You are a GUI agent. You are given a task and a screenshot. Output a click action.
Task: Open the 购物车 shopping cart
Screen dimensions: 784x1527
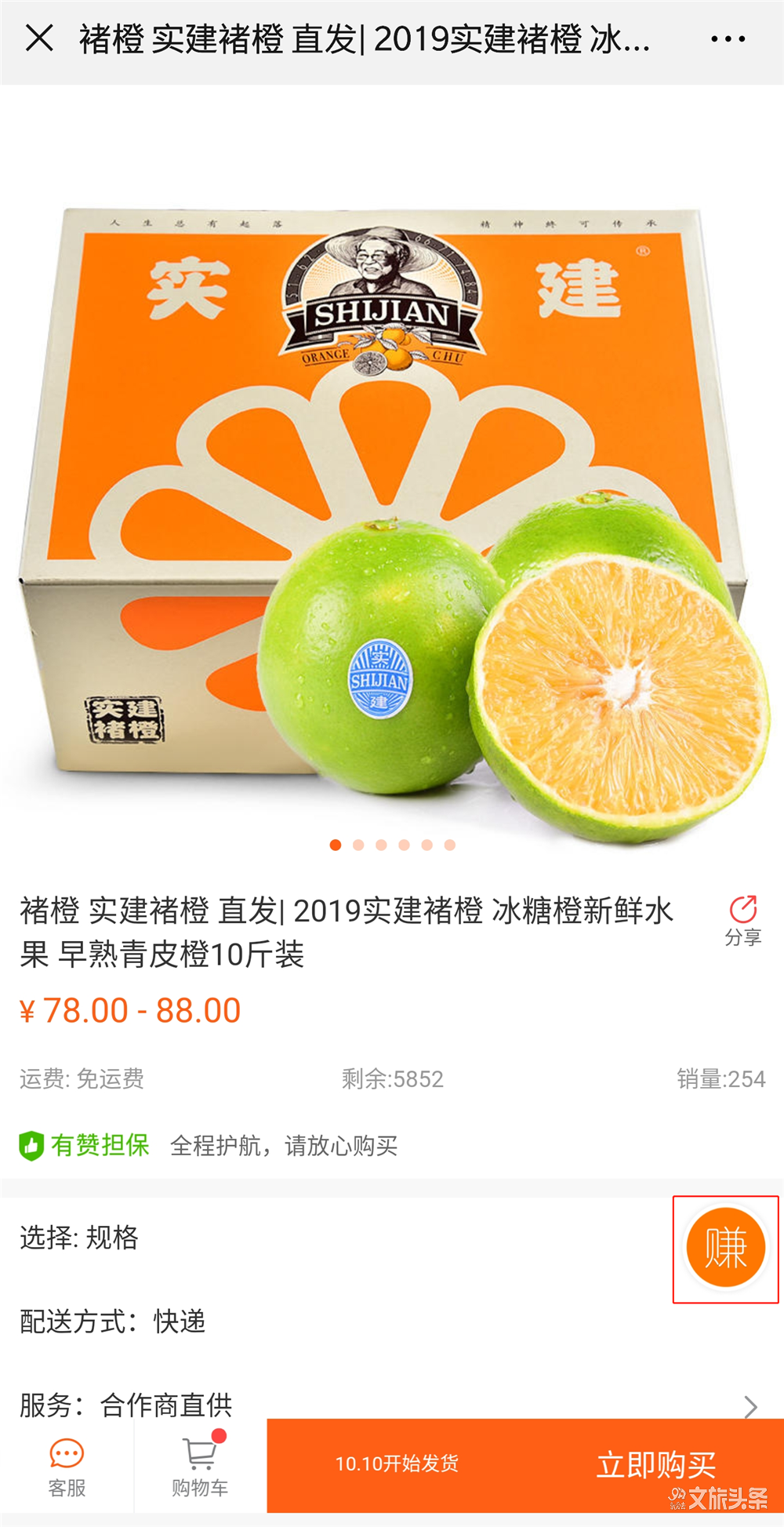pos(200,1467)
